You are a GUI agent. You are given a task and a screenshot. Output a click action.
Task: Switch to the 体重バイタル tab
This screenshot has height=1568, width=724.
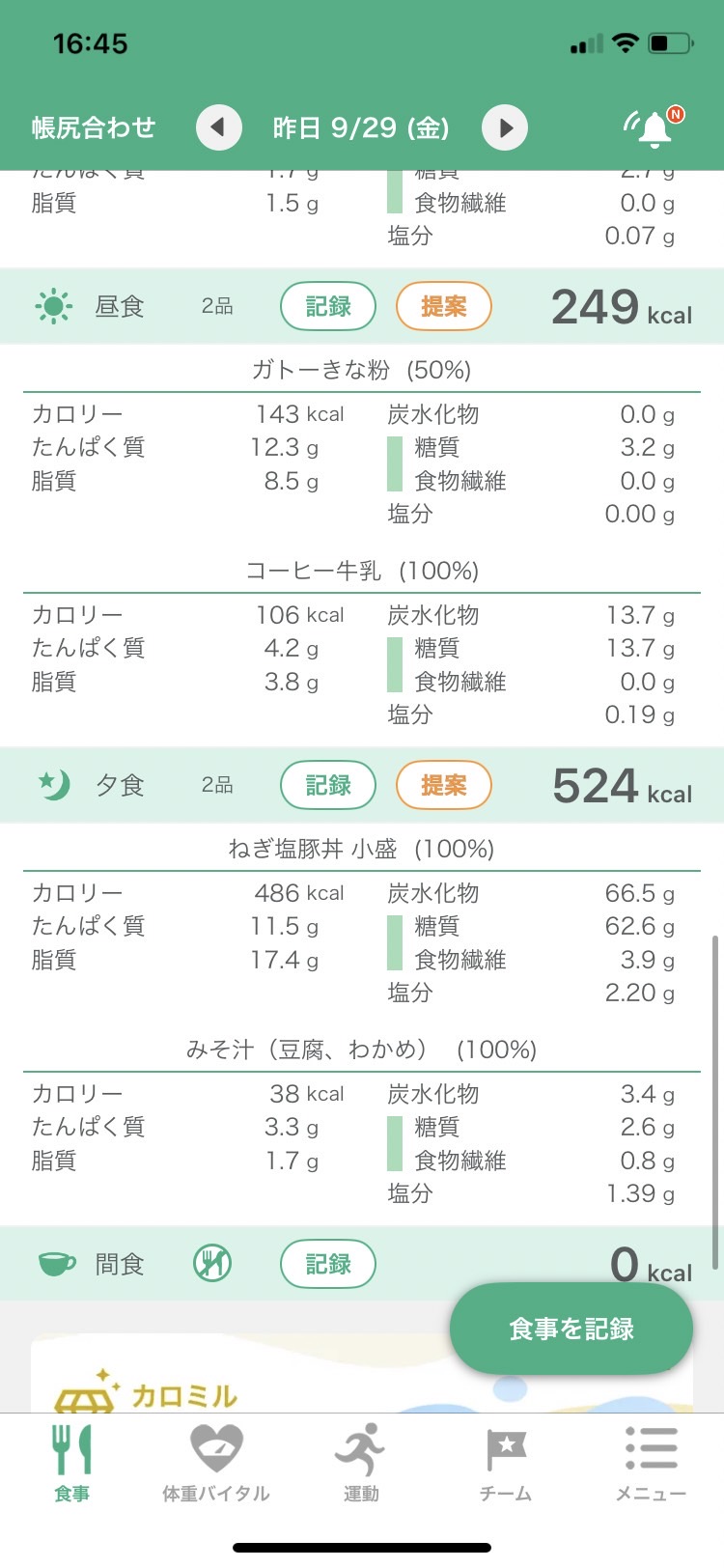click(x=216, y=1463)
